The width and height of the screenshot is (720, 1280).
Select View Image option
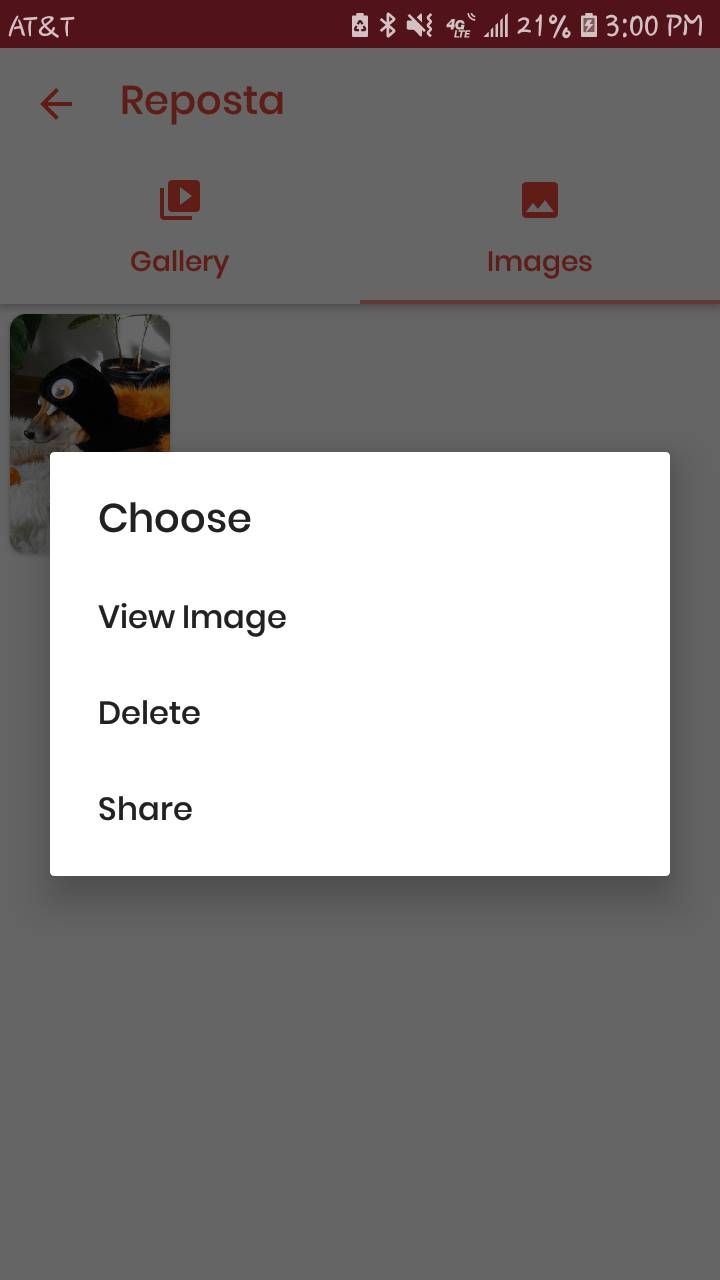point(192,617)
